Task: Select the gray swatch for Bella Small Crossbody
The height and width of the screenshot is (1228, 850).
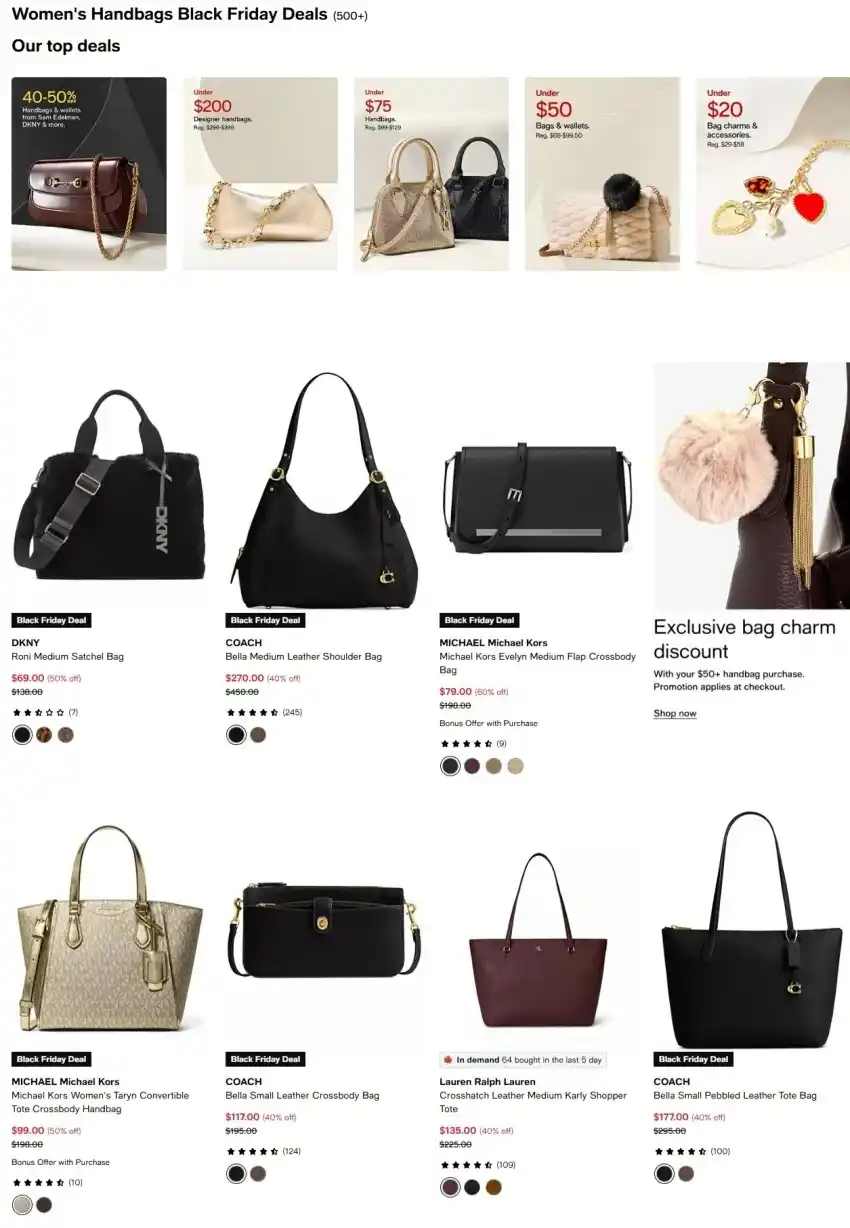Action: (x=258, y=1174)
